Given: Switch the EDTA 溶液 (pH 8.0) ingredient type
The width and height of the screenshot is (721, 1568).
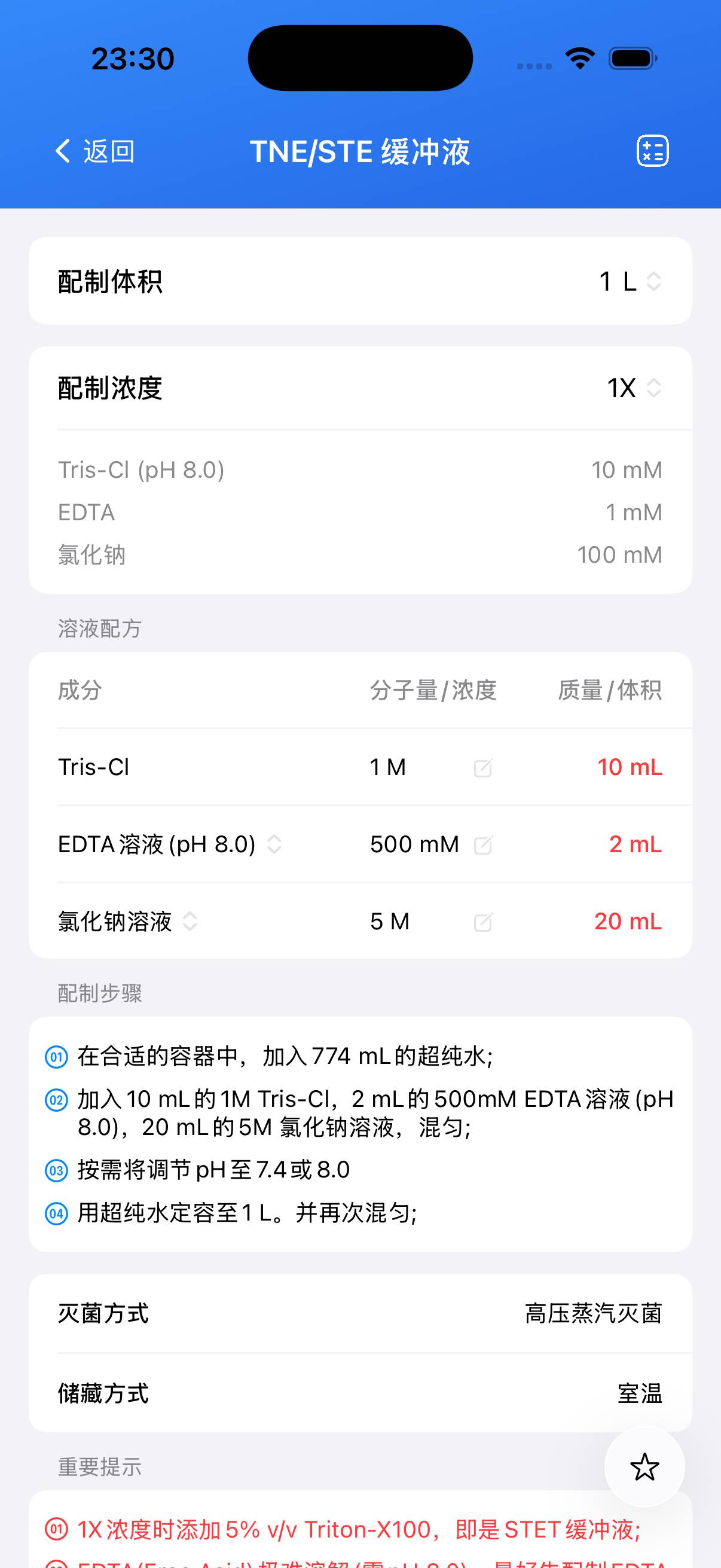Looking at the screenshot, I should [x=274, y=844].
